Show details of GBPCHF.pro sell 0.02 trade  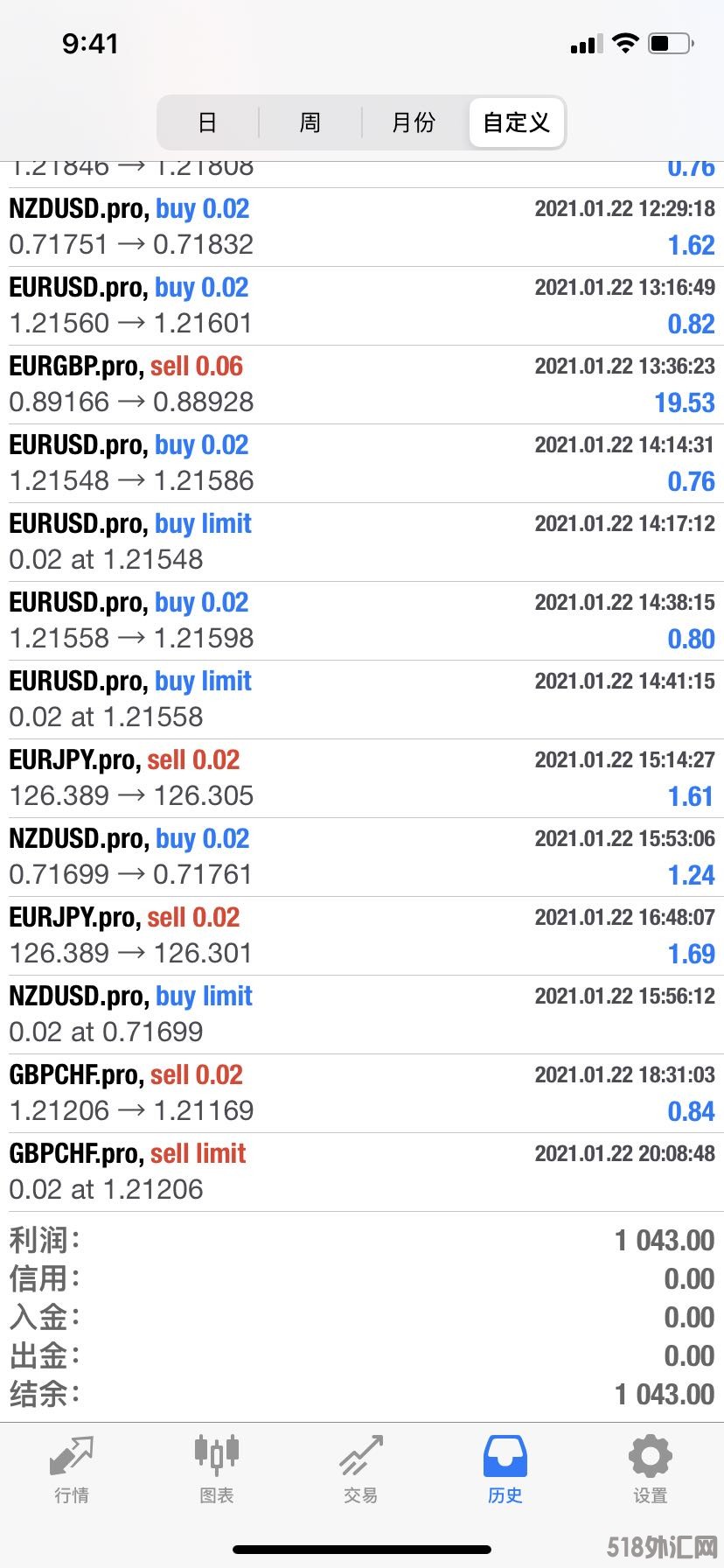pos(362,1093)
